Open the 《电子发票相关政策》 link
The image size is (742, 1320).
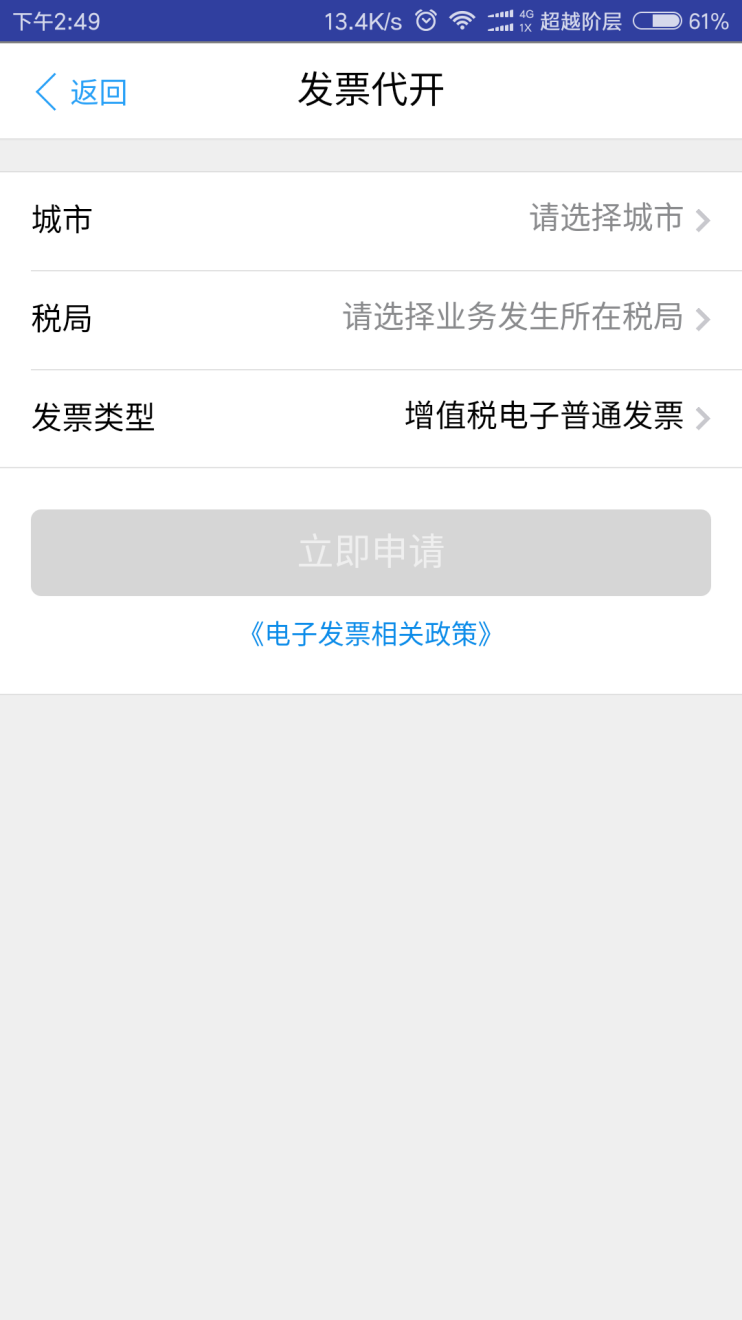(x=371, y=634)
